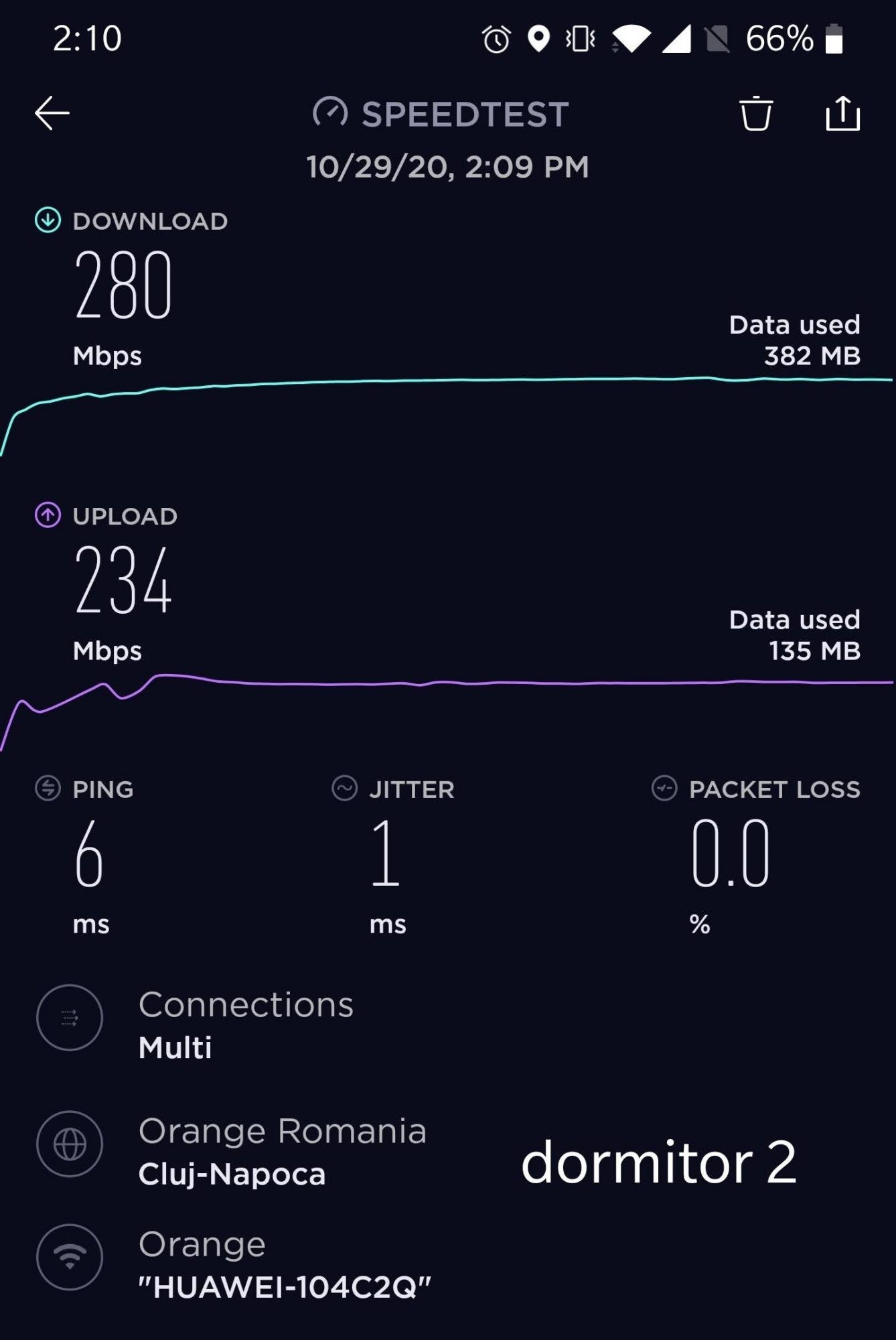Share the speed test result
This screenshot has width=896, height=1340.
[x=842, y=113]
